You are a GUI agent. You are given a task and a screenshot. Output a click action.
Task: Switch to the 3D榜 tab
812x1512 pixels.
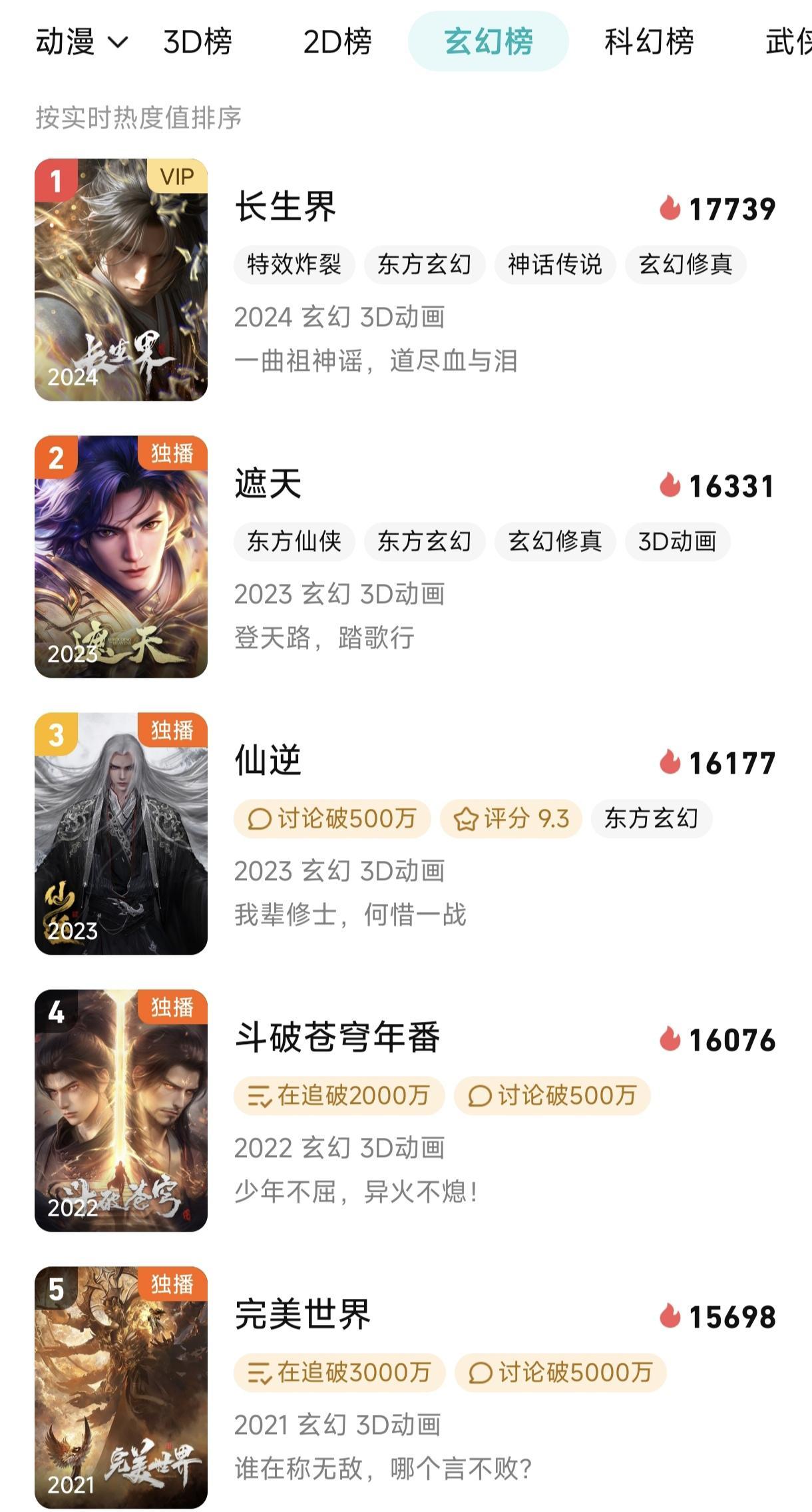click(198, 42)
